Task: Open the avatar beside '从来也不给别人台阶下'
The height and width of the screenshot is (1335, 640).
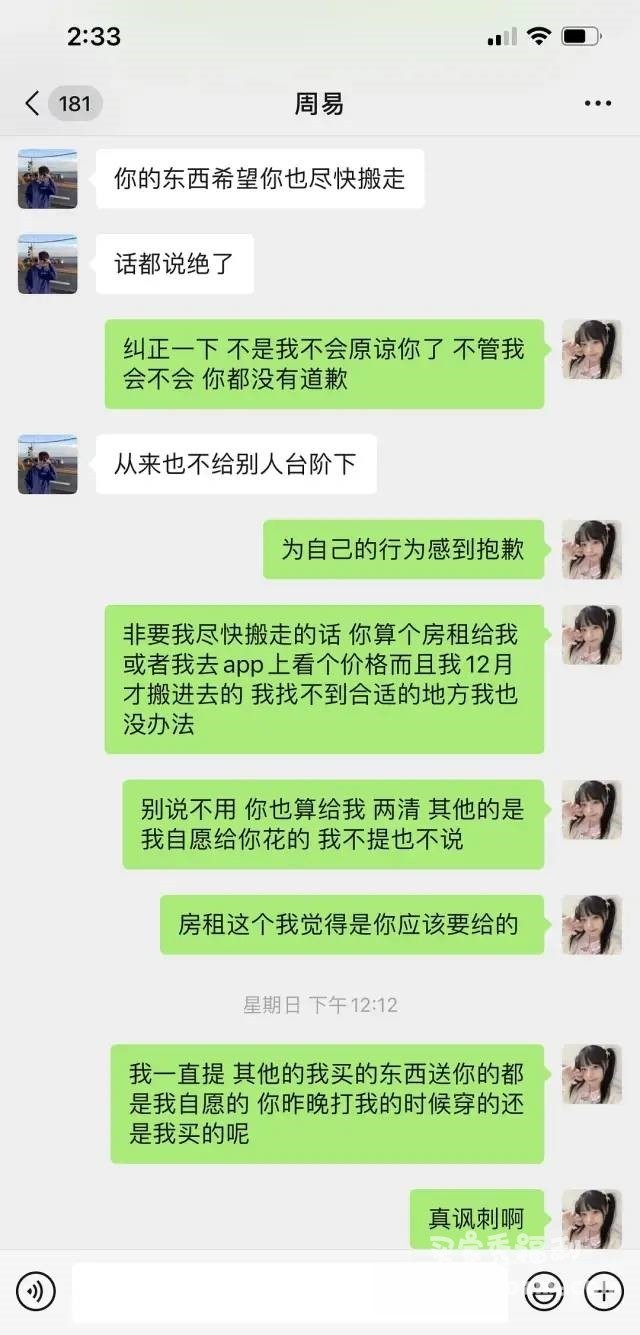Action: pyautogui.click(x=47, y=464)
